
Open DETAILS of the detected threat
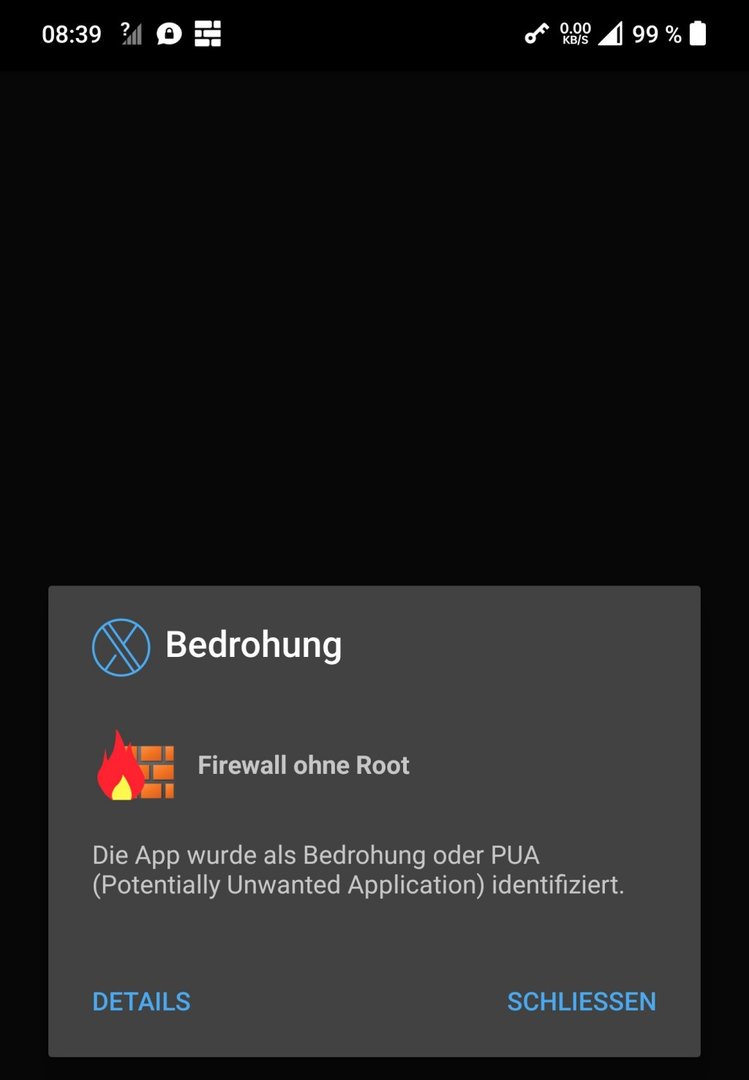[141, 1001]
